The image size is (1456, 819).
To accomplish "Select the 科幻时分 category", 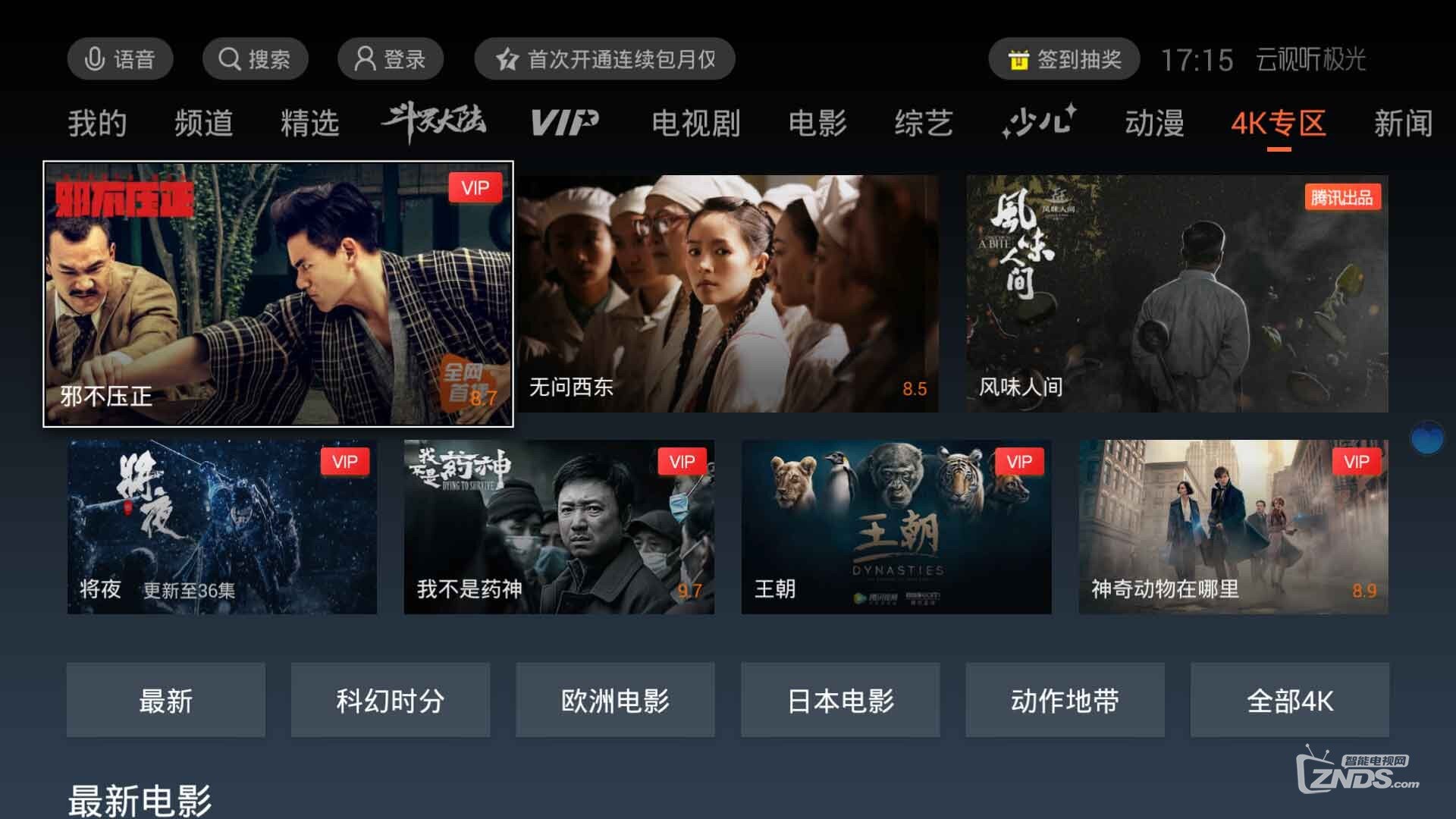I will (390, 700).
